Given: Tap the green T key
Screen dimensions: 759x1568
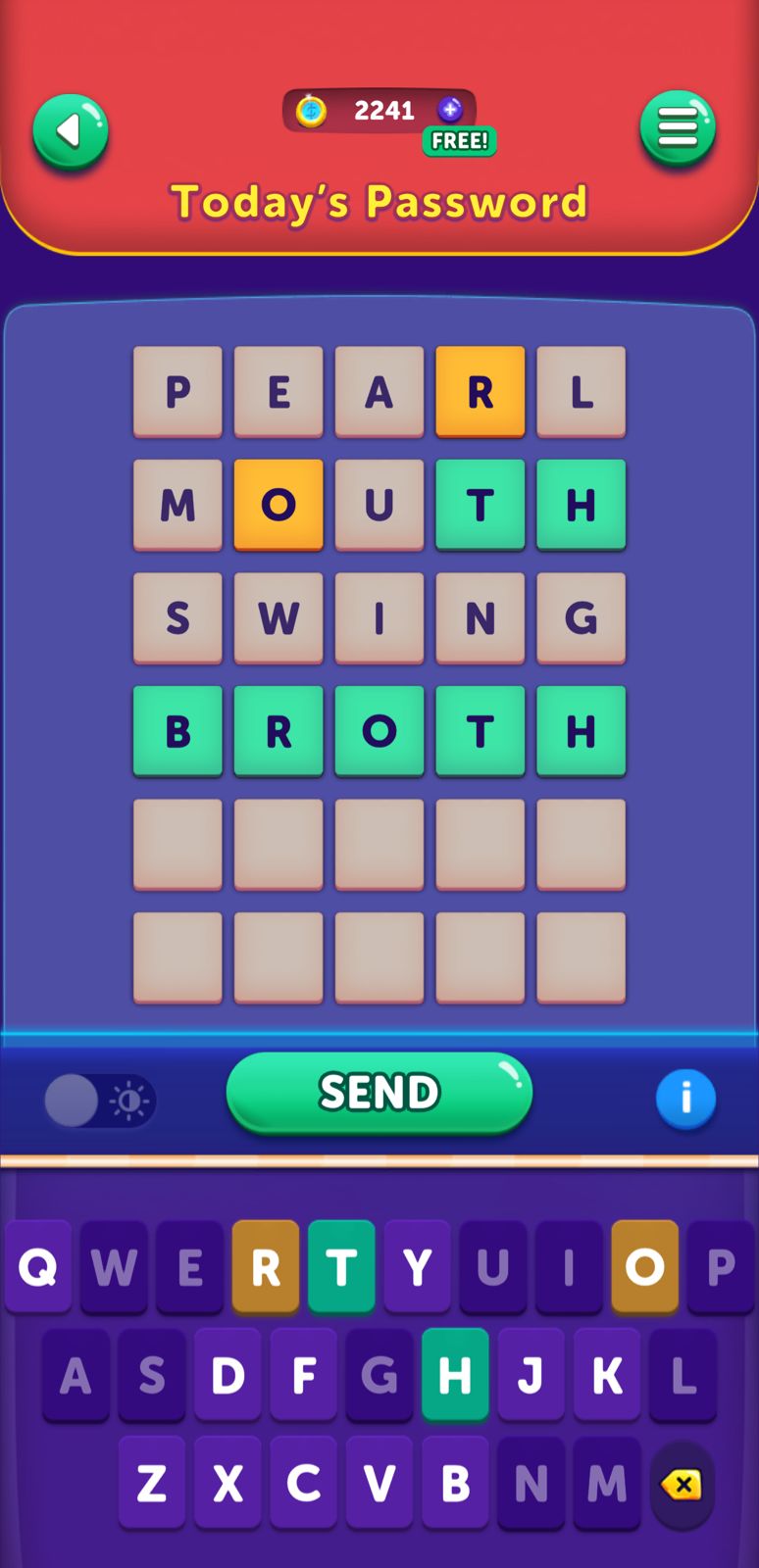Looking at the screenshot, I should pyautogui.click(x=341, y=1267).
